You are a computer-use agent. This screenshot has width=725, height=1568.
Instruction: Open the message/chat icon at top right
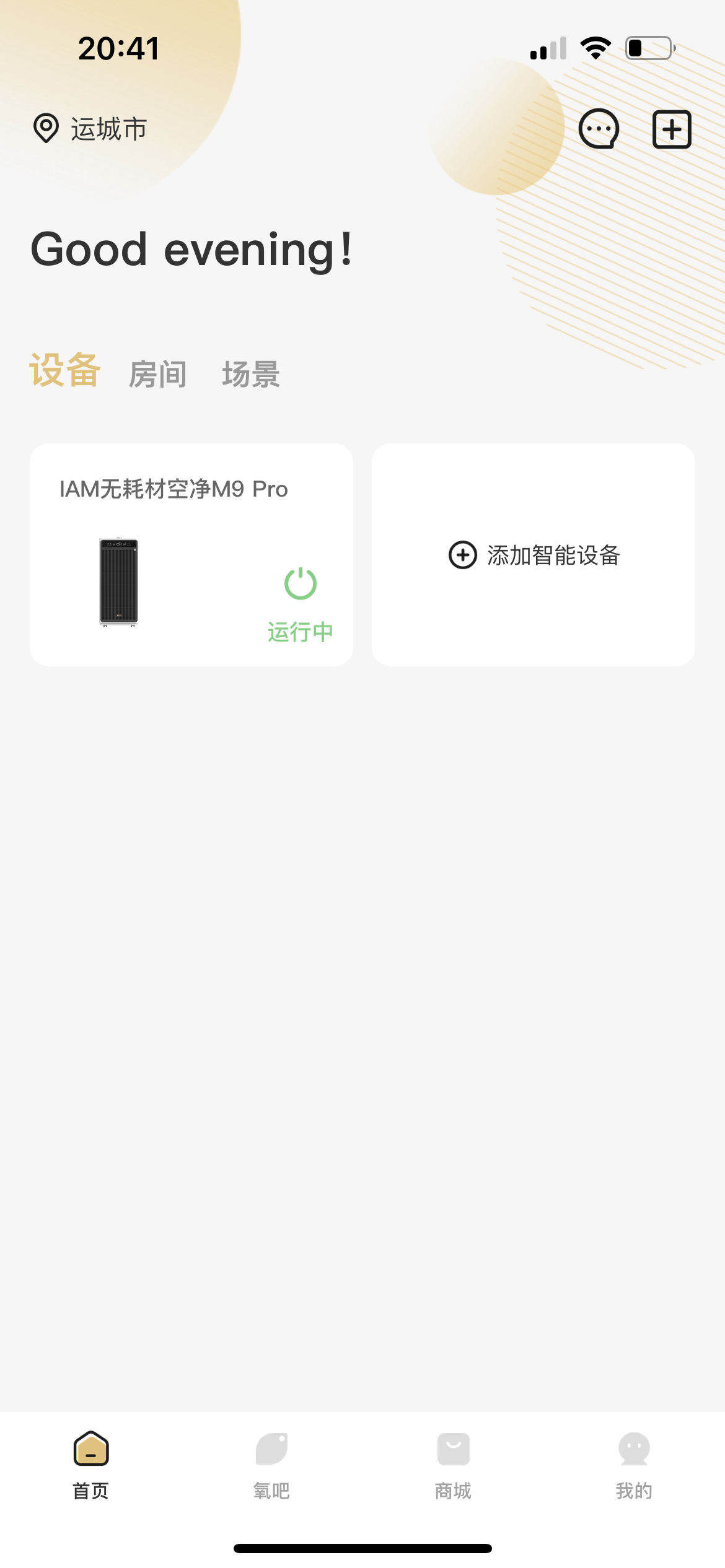click(x=599, y=129)
